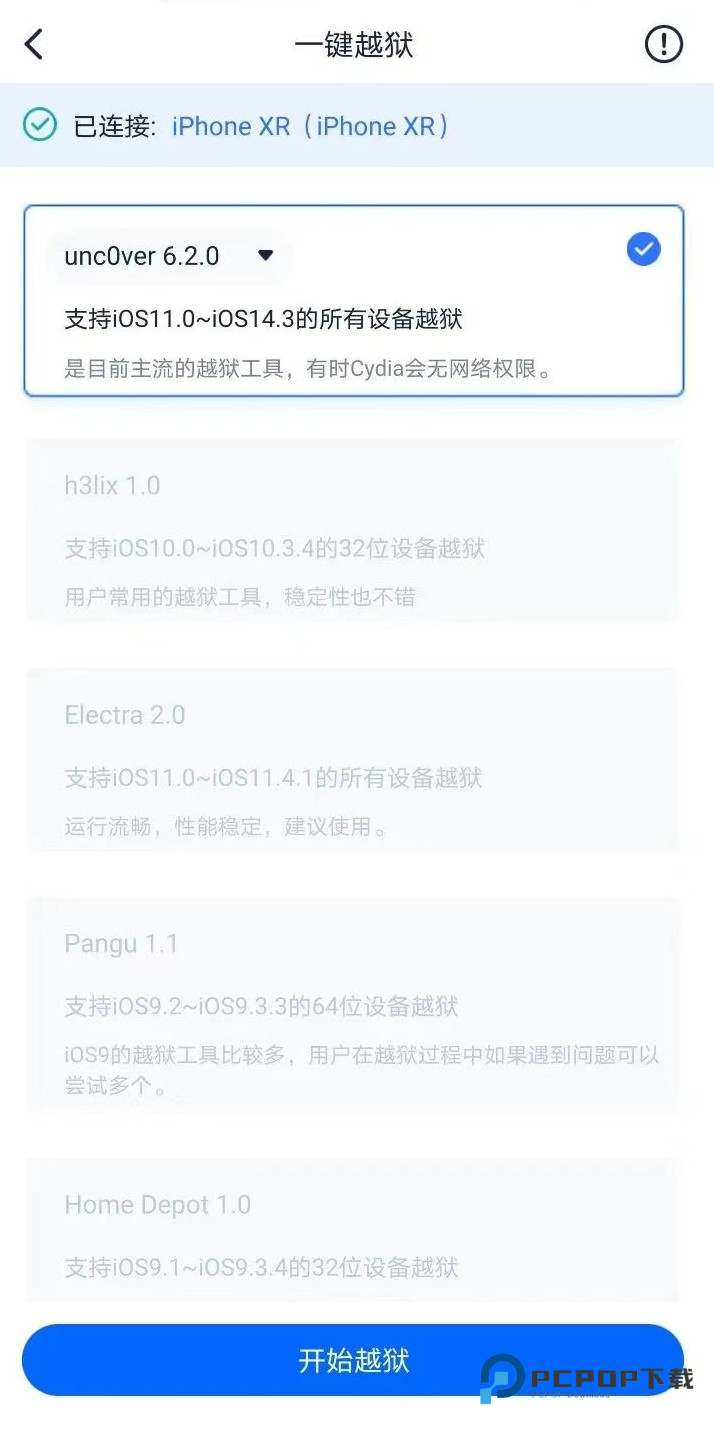Tap the 开始越狱 button

pos(352,1360)
